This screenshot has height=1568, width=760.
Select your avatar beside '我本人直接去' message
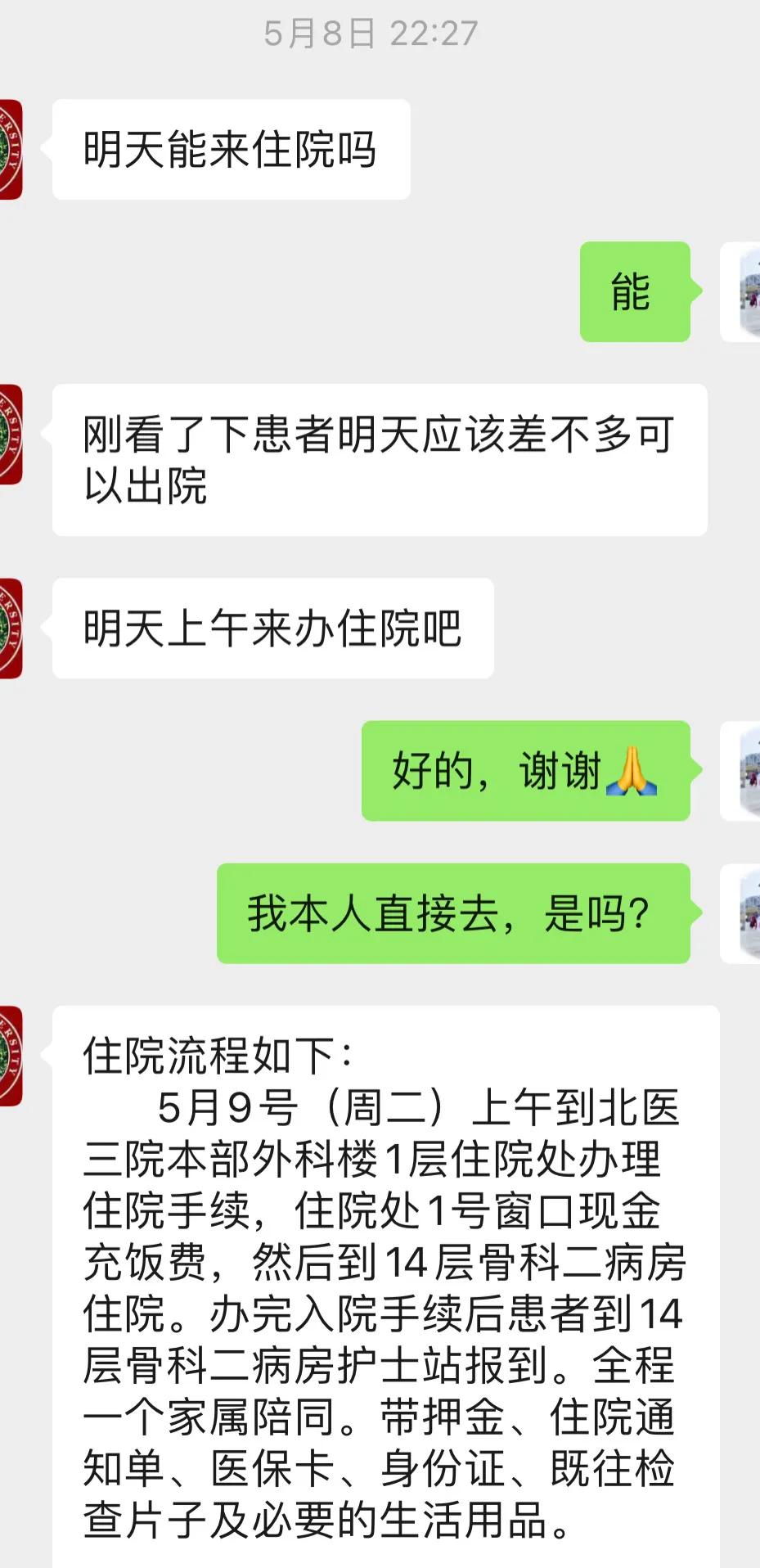click(740, 912)
